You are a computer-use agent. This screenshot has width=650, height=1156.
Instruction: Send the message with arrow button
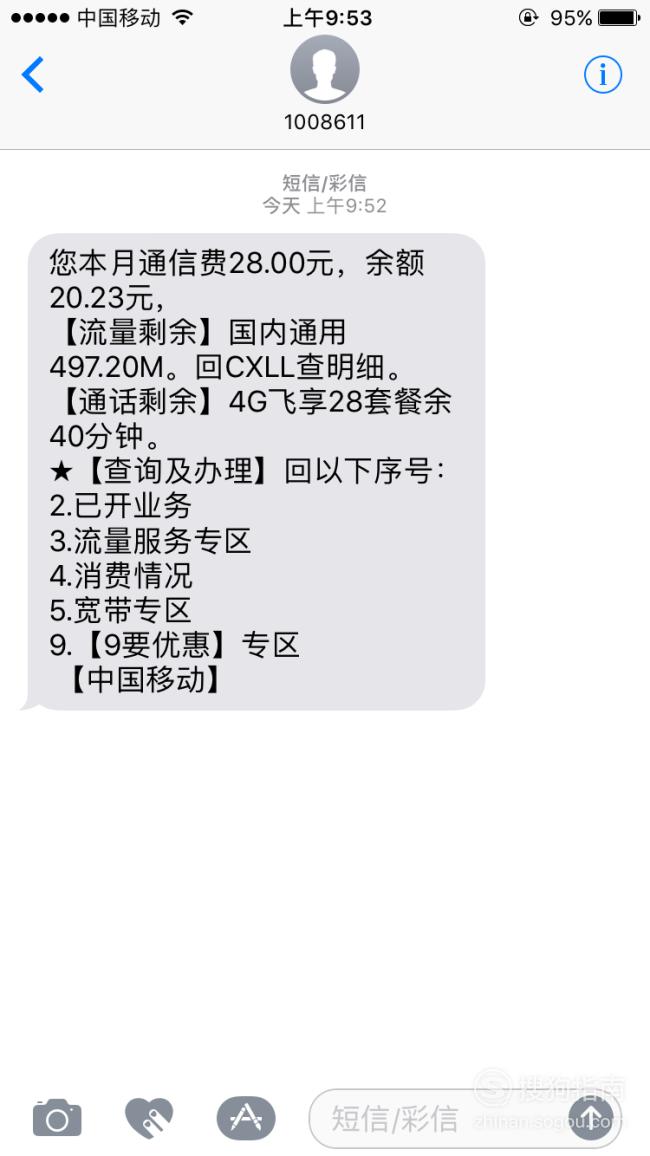pos(591,1118)
